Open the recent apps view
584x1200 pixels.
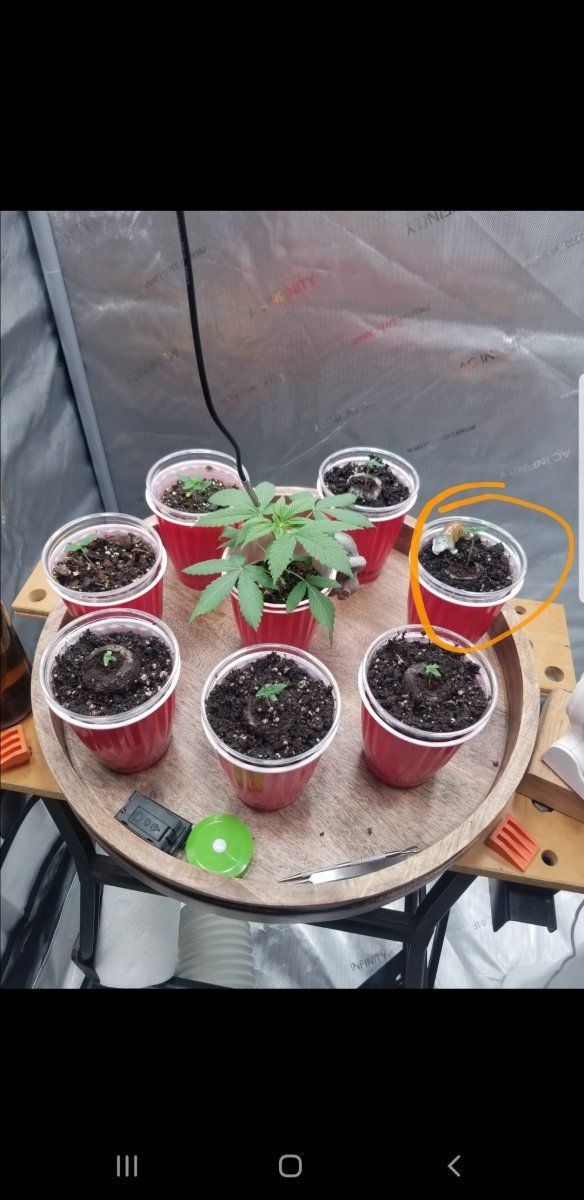(x=127, y=1165)
